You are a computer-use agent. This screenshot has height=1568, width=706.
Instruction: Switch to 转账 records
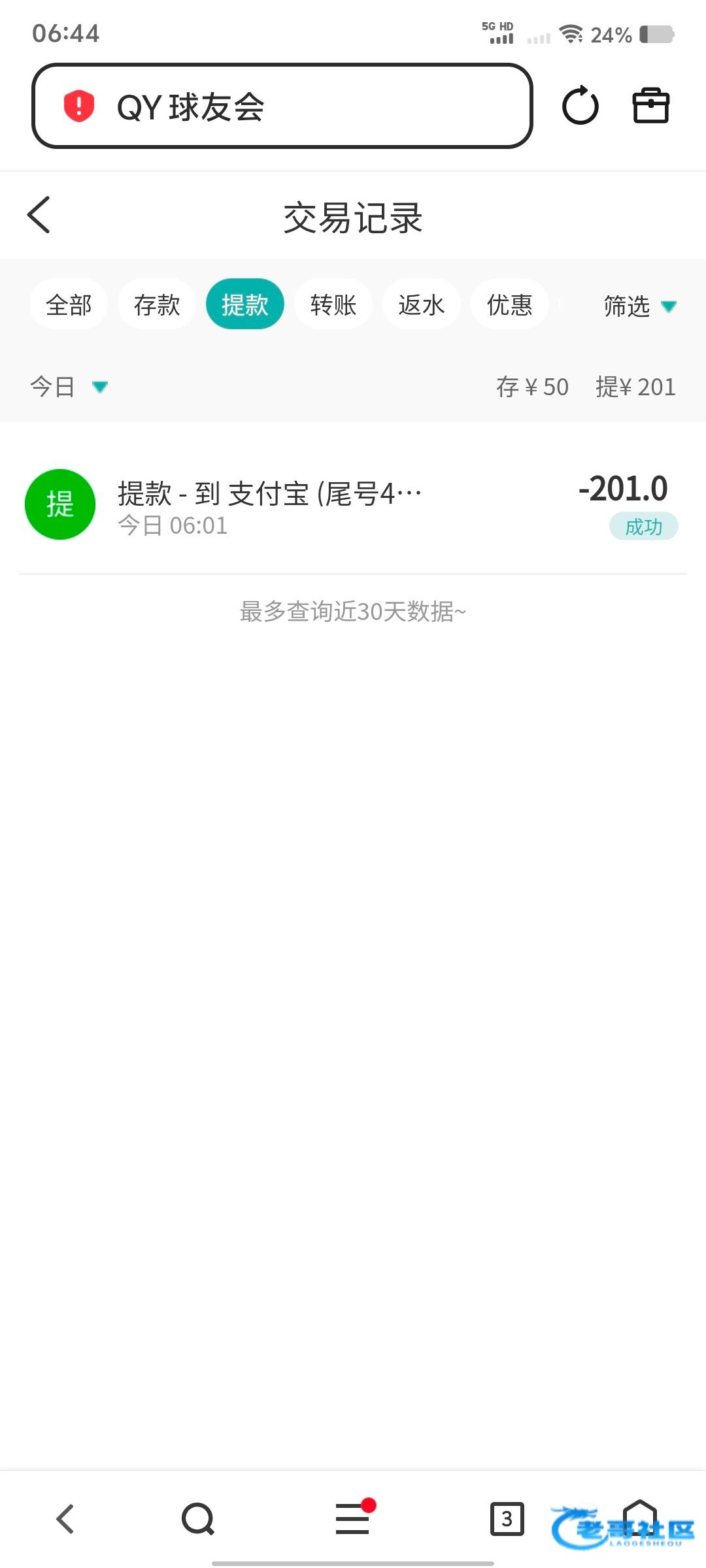[x=333, y=304]
